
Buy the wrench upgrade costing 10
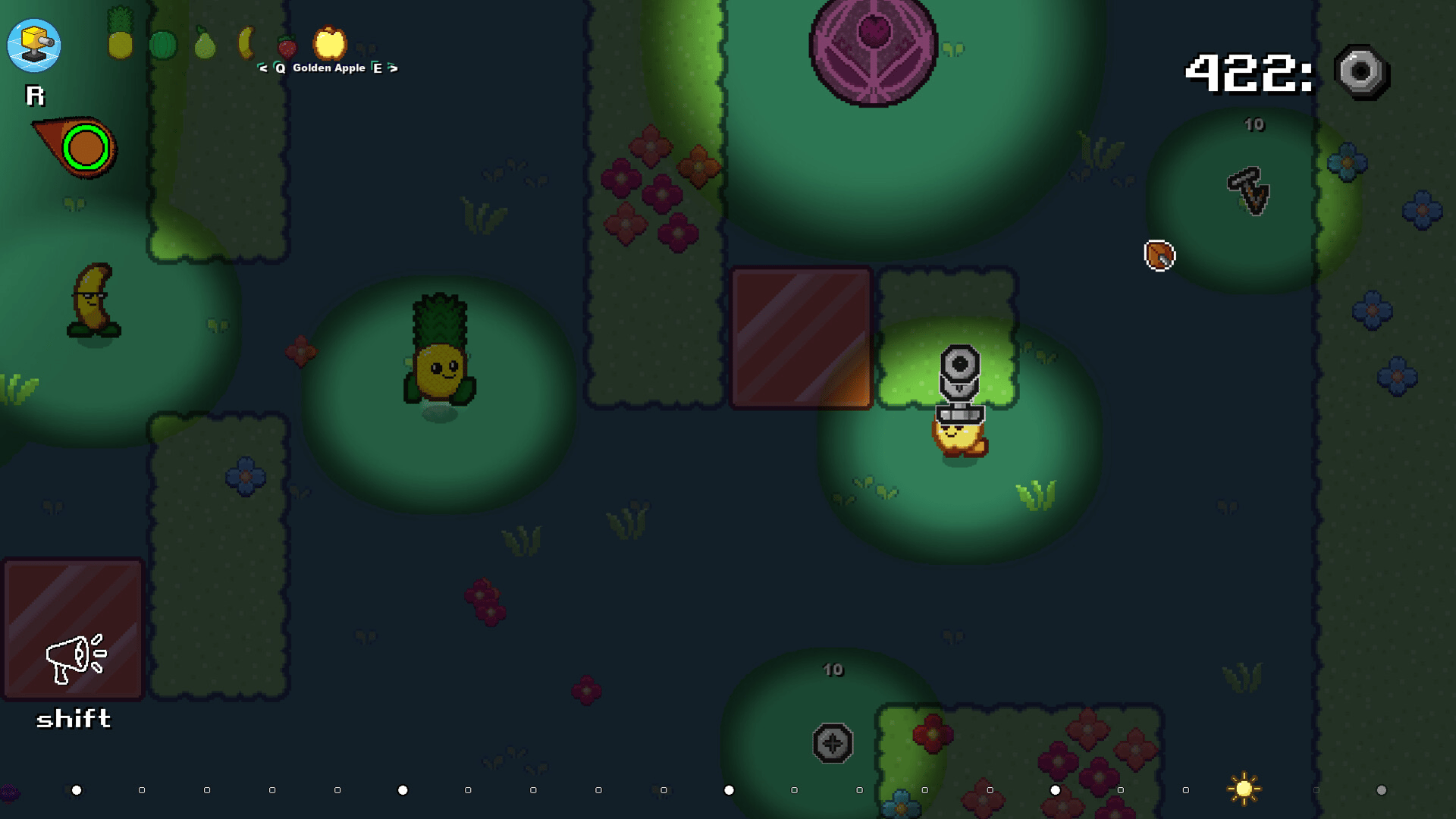click(1248, 191)
